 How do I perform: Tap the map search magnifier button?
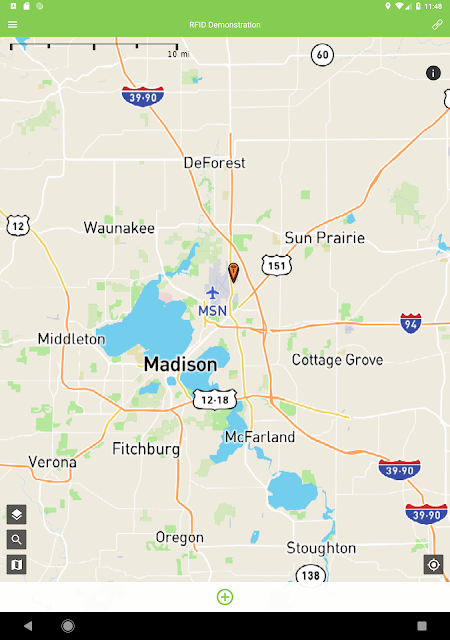[x=16, y=540]
